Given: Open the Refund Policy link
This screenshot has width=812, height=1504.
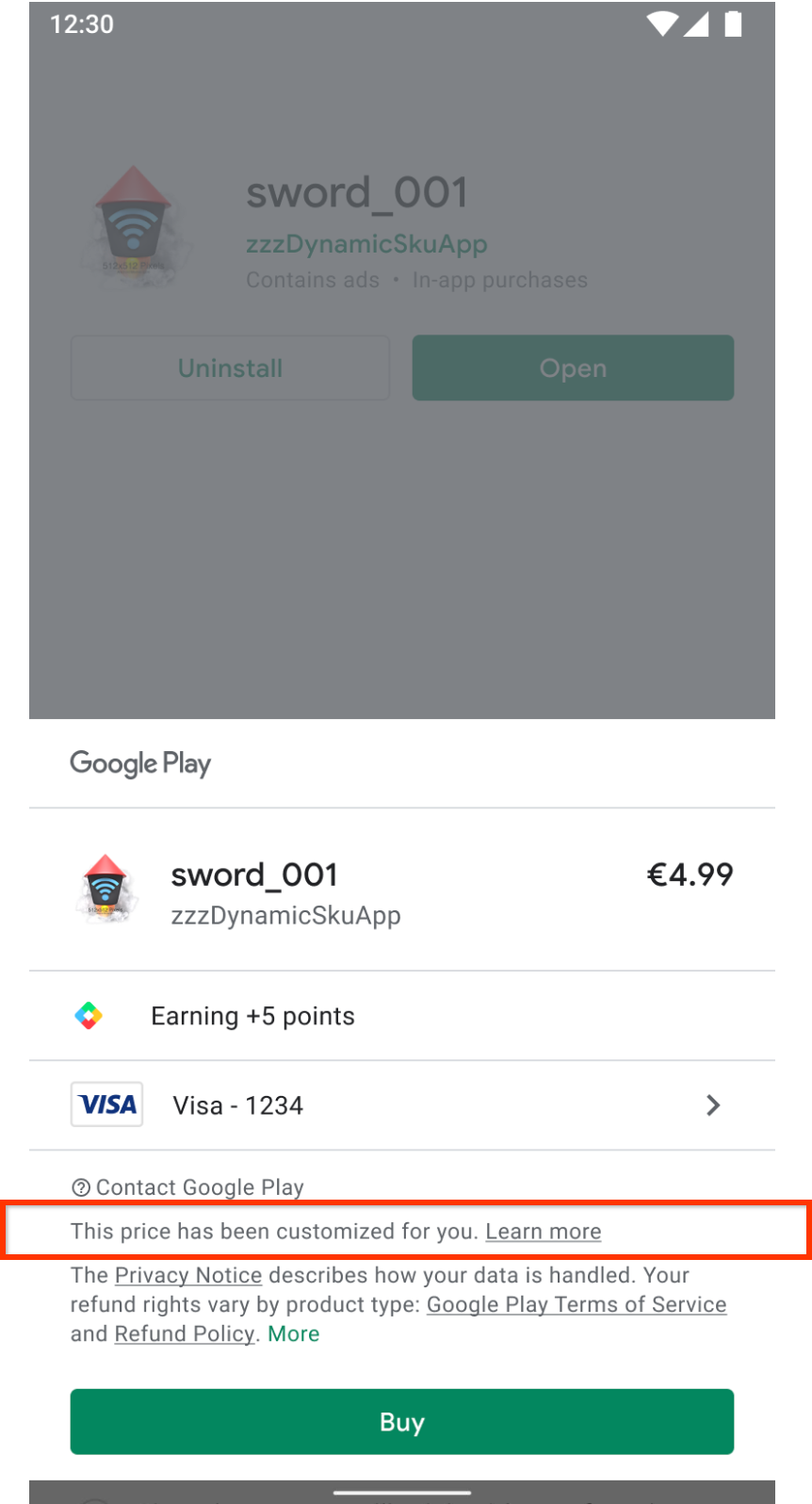Looking at the screenshot, I should [x=185, y=1333].
